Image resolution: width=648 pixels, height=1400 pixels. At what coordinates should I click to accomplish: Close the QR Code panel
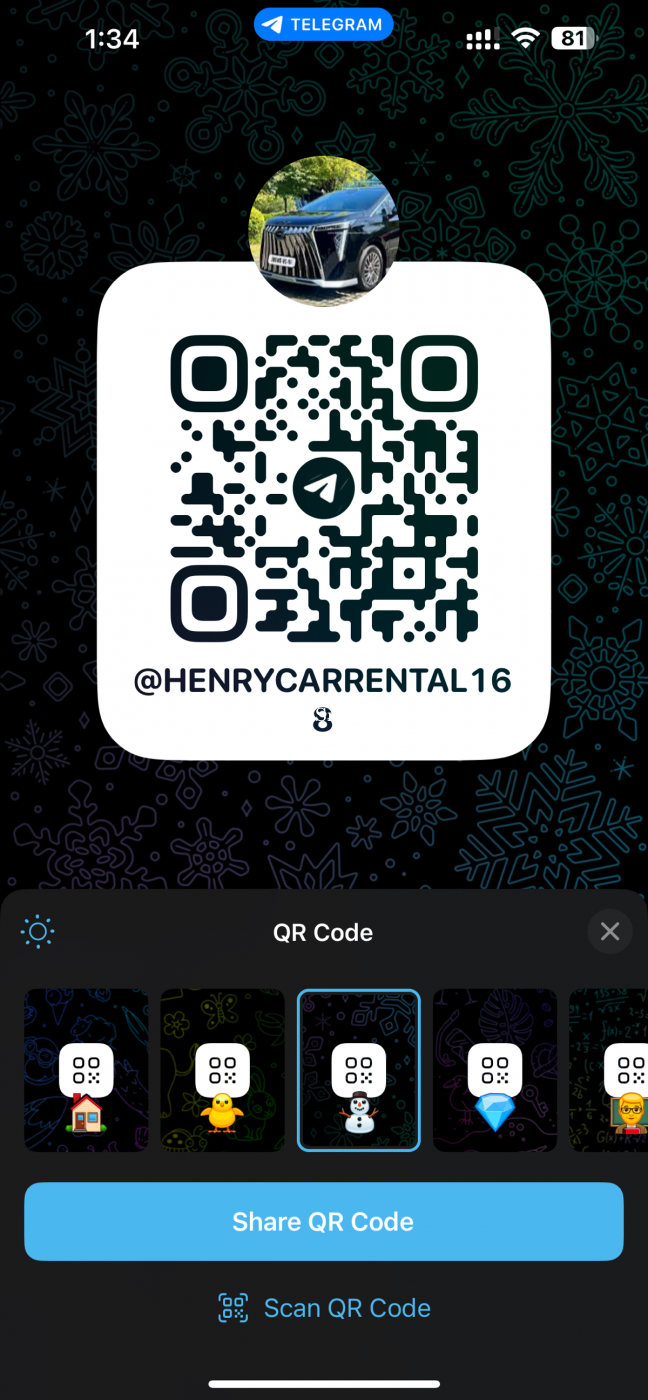tap(610, 932)
